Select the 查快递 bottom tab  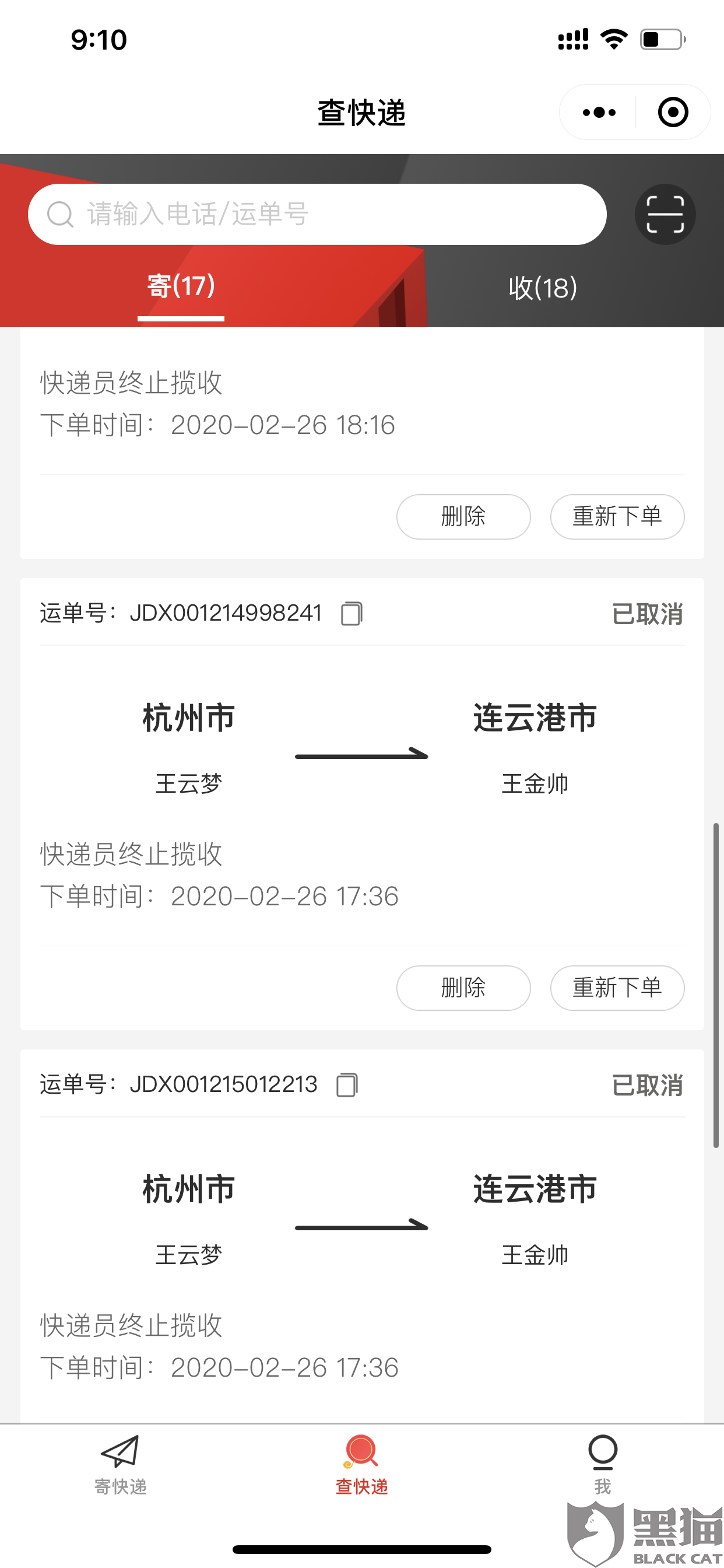pos(361,1465)
